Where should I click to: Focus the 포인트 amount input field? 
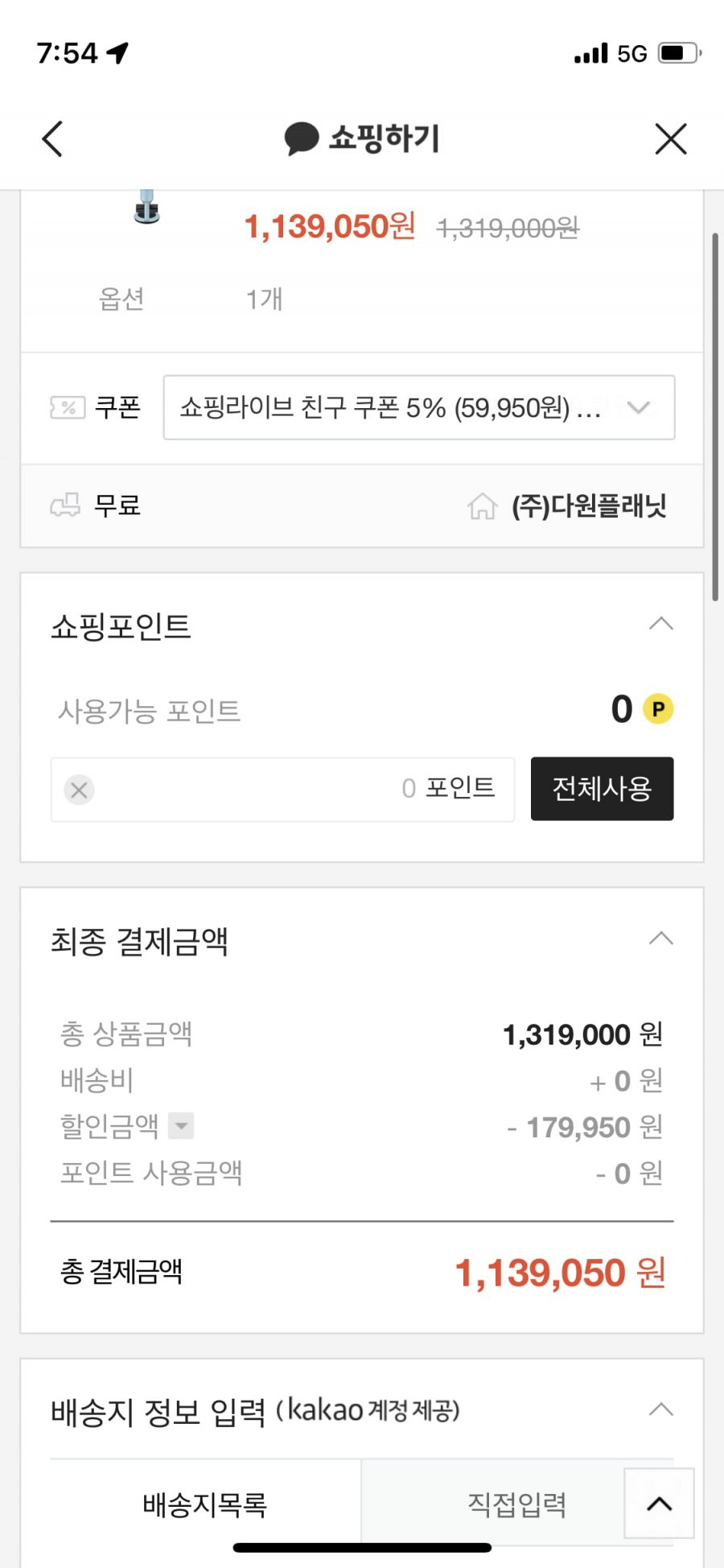(x=282, y=789)
